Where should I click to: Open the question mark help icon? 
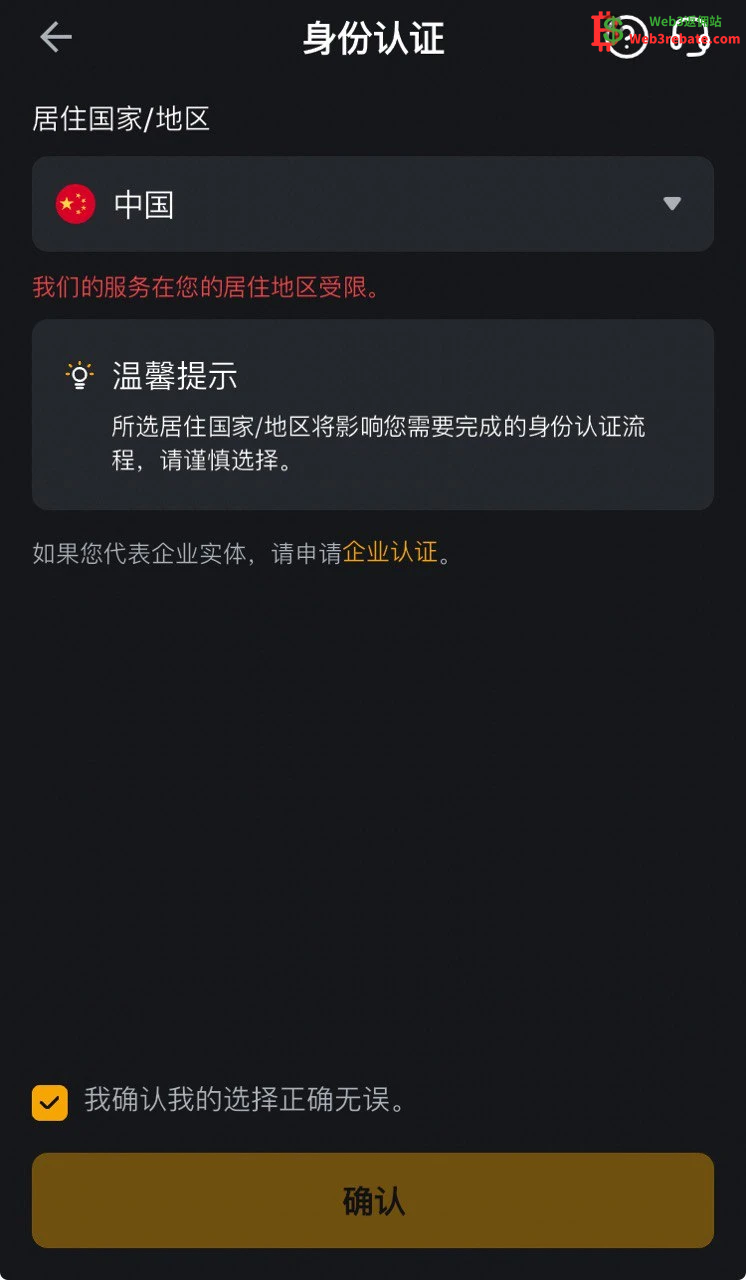click(627, 38)
